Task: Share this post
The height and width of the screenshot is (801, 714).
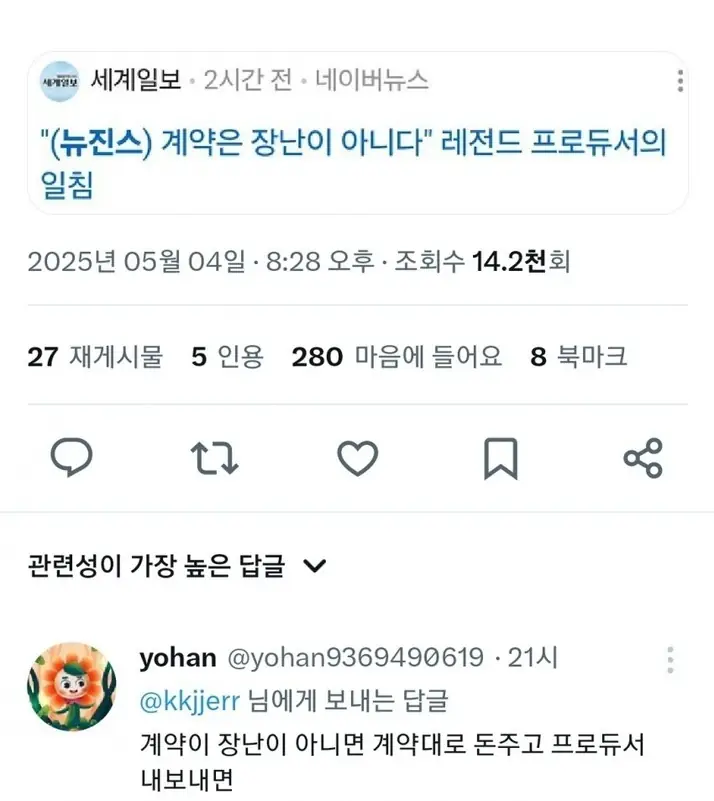Action: [x=643, y=457]
